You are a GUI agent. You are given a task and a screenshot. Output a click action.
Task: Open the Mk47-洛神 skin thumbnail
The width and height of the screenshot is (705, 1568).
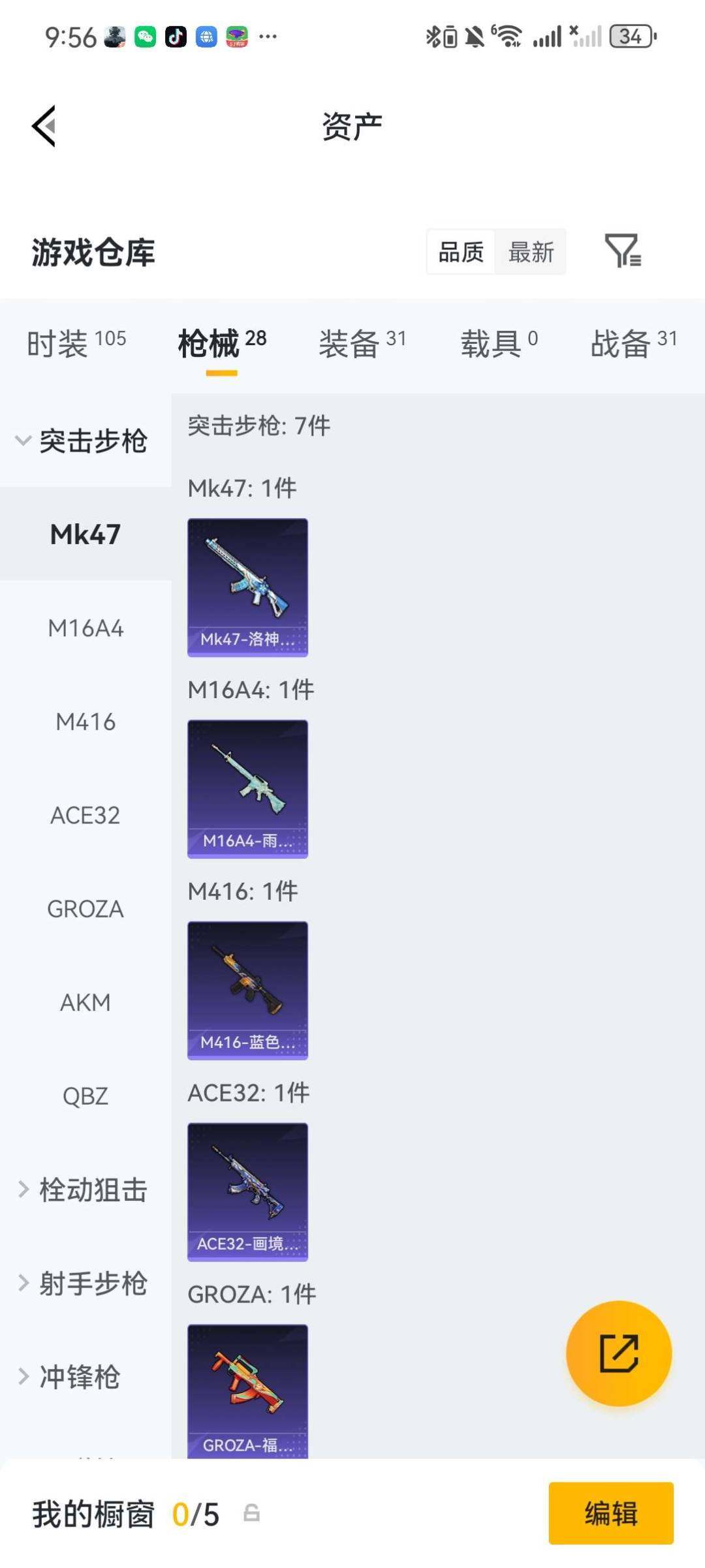pyautogui.click(x=247, y=586)
